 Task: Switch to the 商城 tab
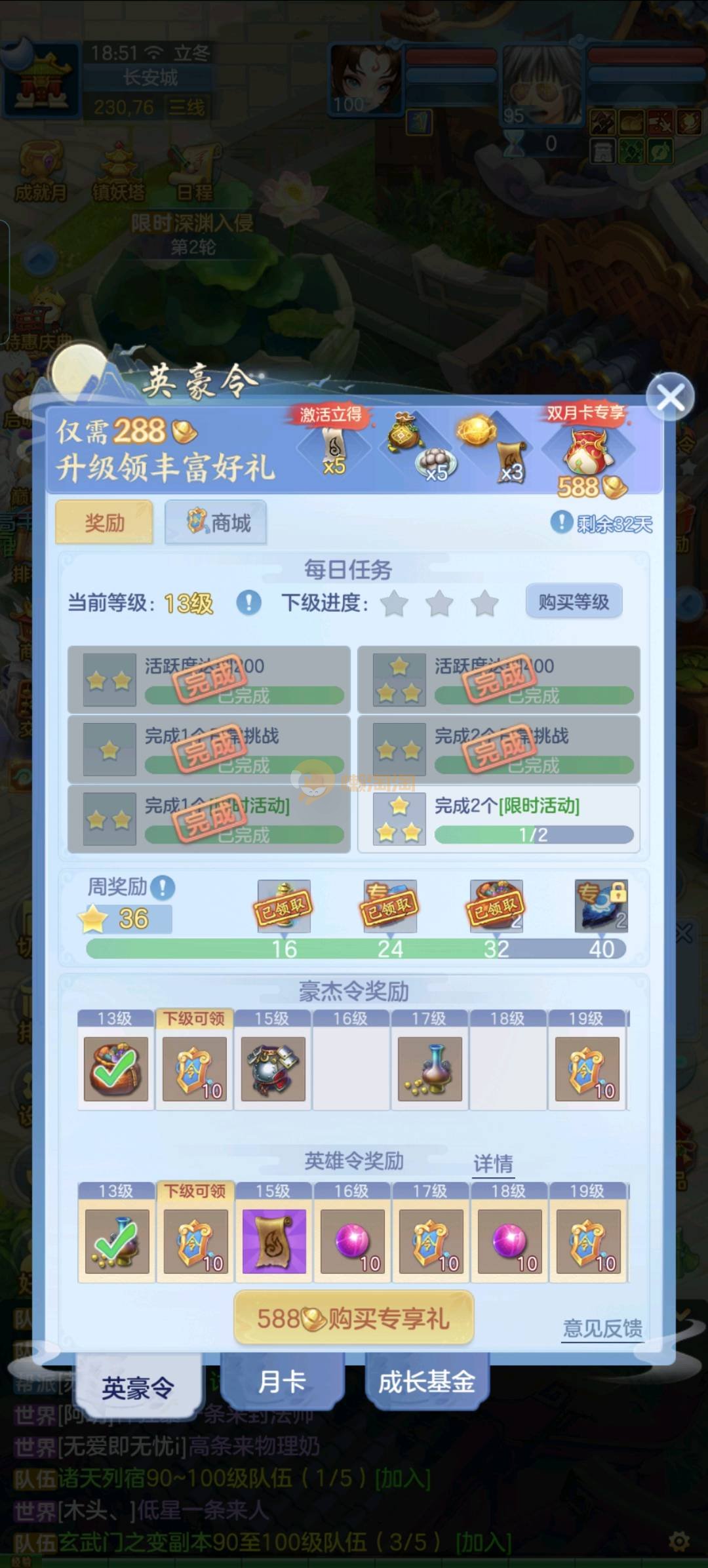[x=216, y=522]
